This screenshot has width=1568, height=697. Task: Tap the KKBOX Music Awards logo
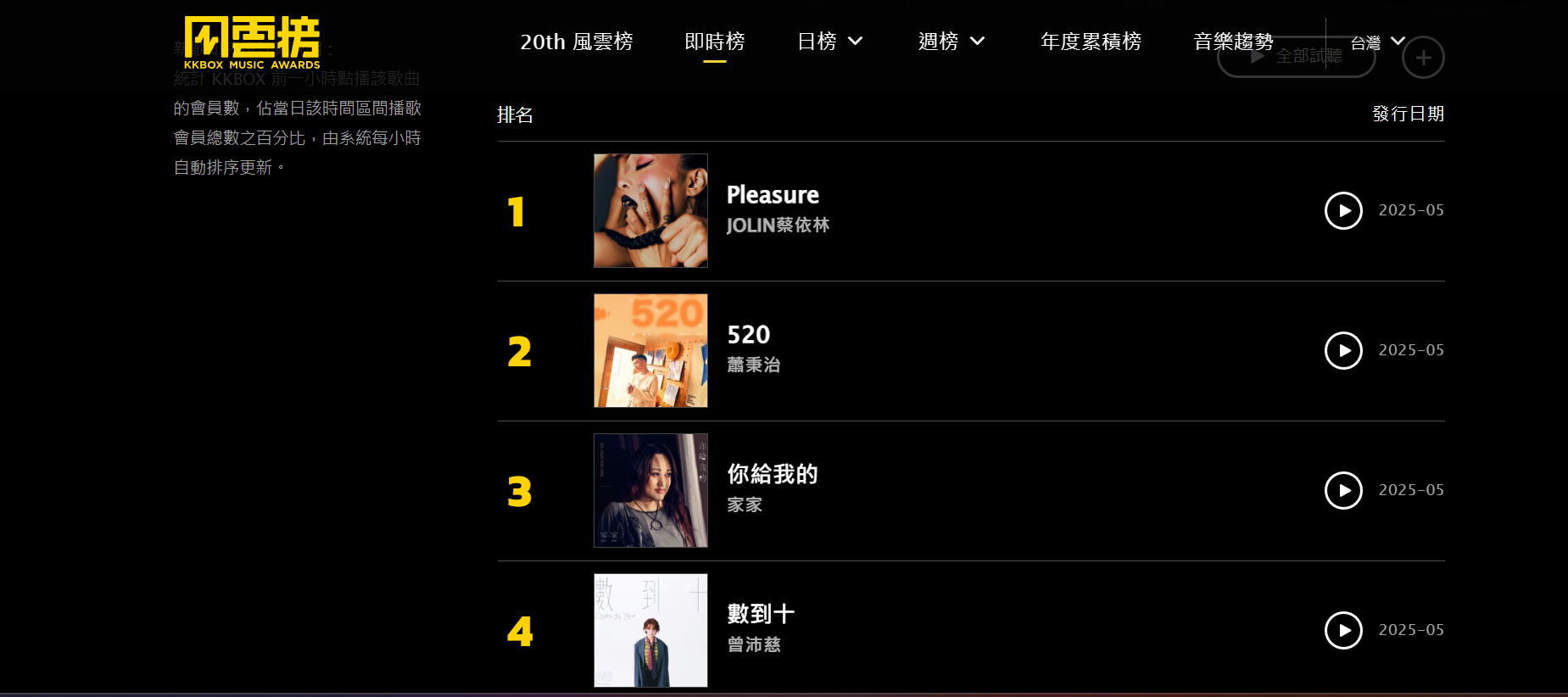point(252,42)
